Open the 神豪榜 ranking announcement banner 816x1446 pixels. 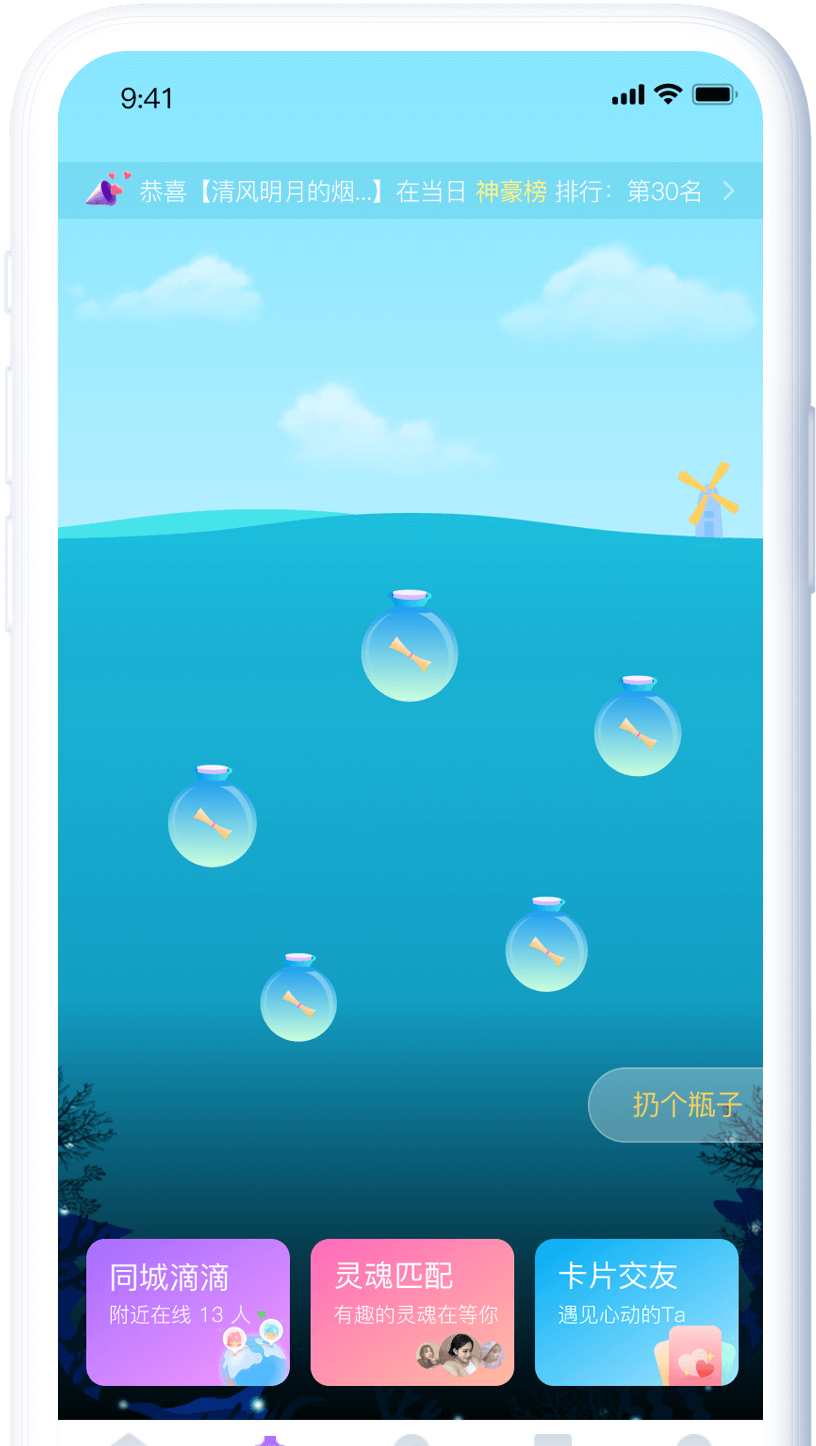click(x=410, y=191)
